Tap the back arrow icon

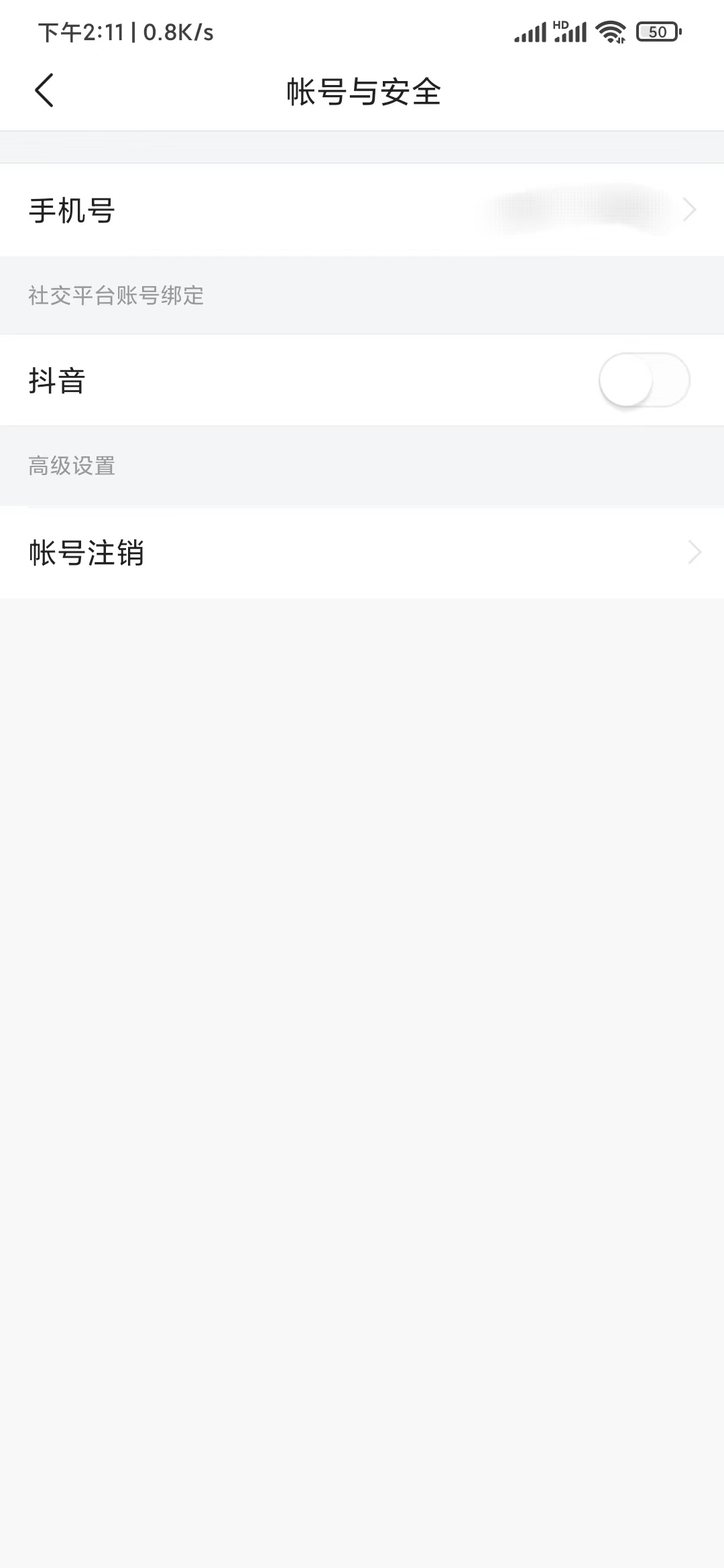pyautogui.click(x=44, y=91)
